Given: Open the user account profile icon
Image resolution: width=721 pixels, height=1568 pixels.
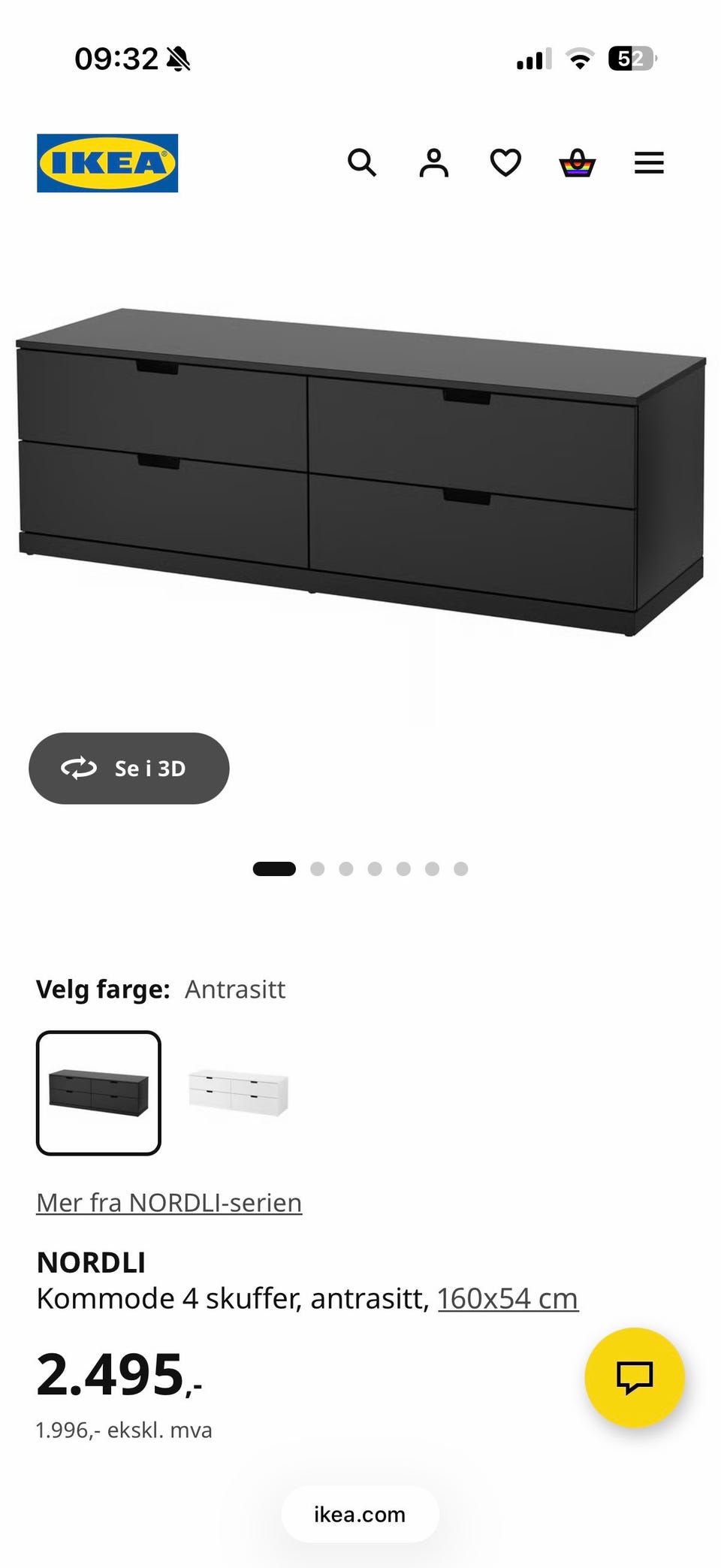Looking at the screenshot, I should (x=433, y=162).
